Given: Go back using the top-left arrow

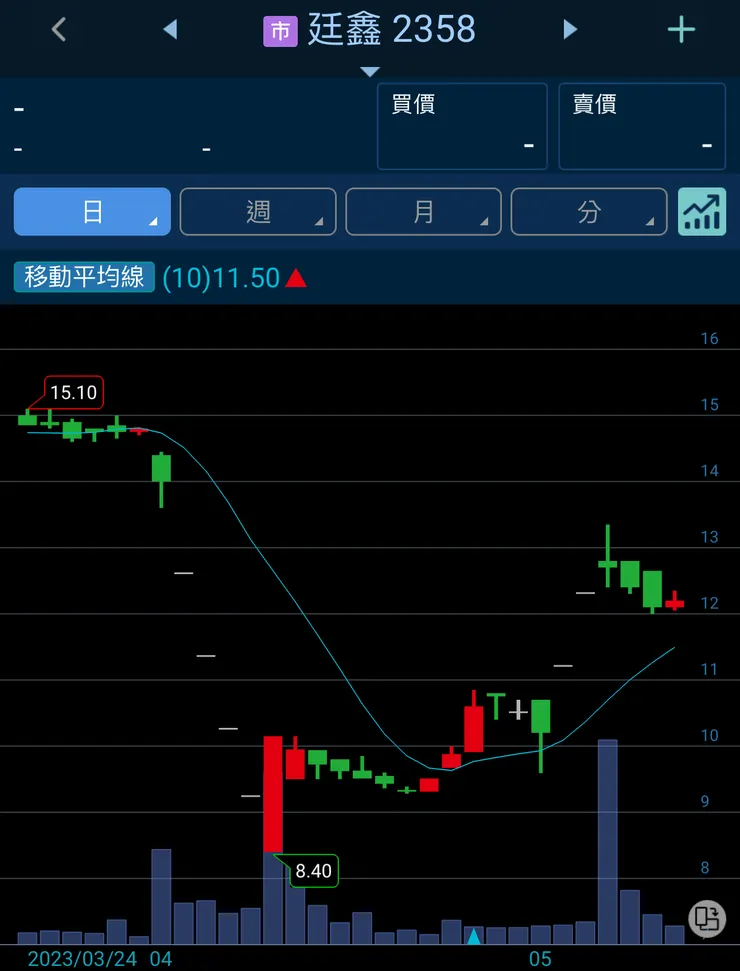Looking at the screenshot, I should pos(59,30).
